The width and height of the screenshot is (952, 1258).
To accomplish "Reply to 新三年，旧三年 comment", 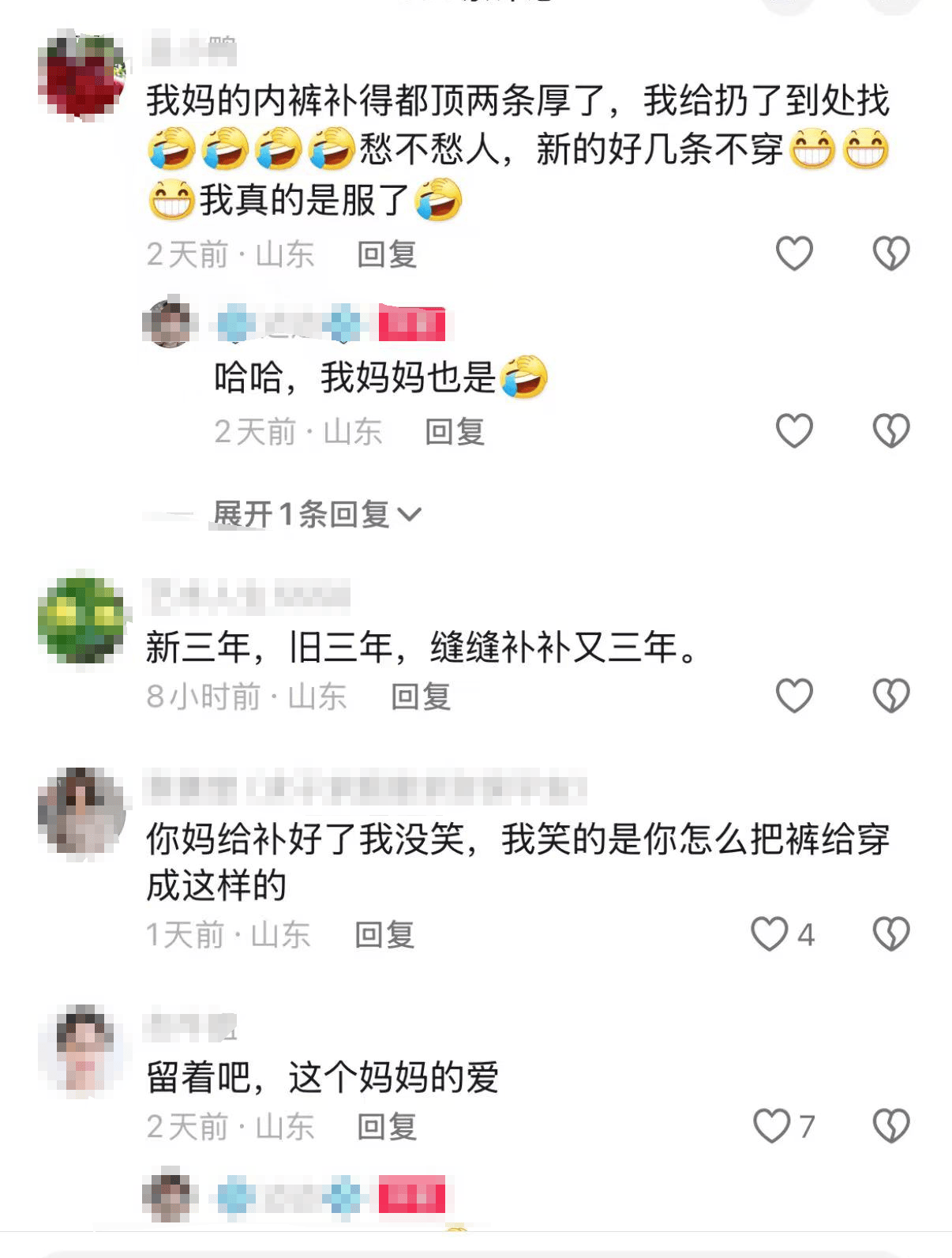I will click(x=420, y=697).
